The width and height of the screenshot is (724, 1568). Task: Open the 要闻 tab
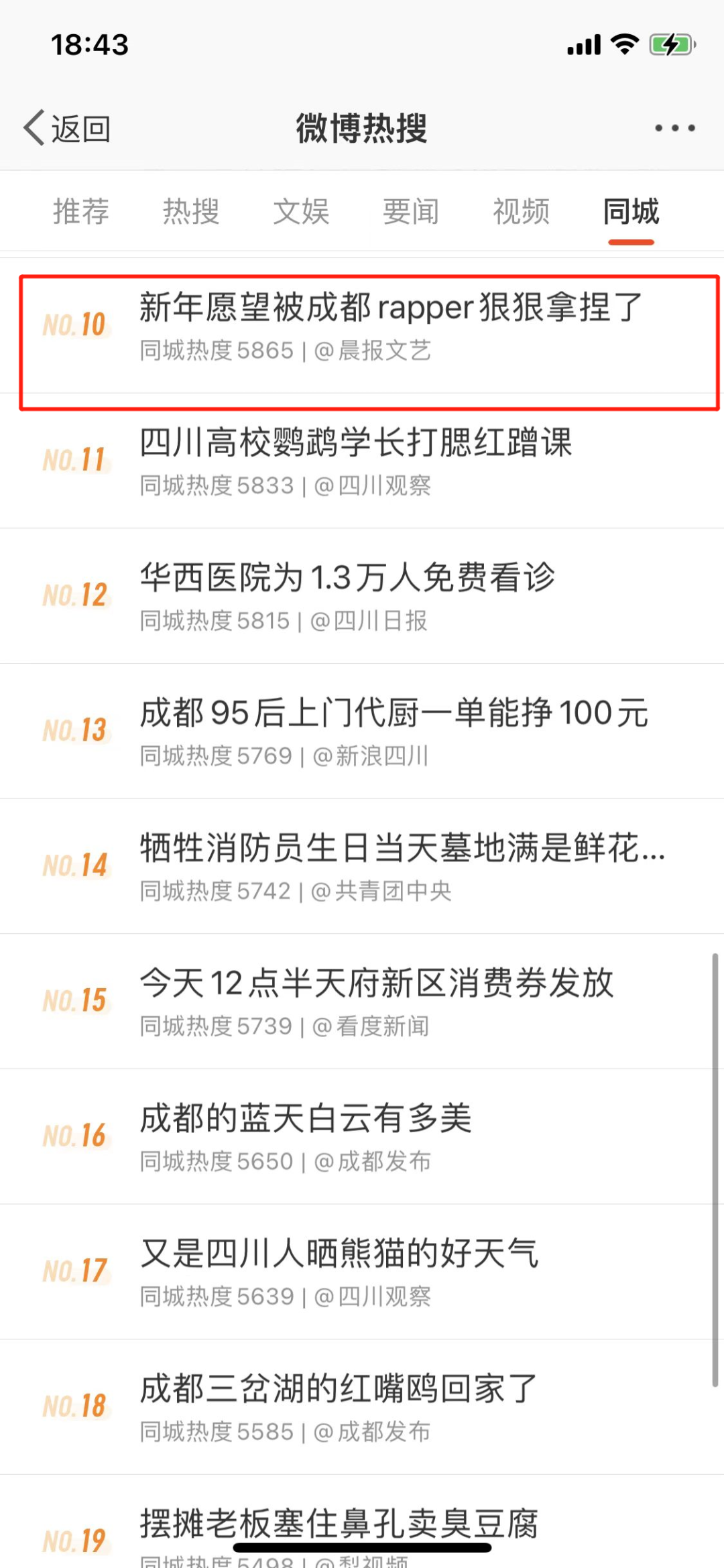(411, 212)
